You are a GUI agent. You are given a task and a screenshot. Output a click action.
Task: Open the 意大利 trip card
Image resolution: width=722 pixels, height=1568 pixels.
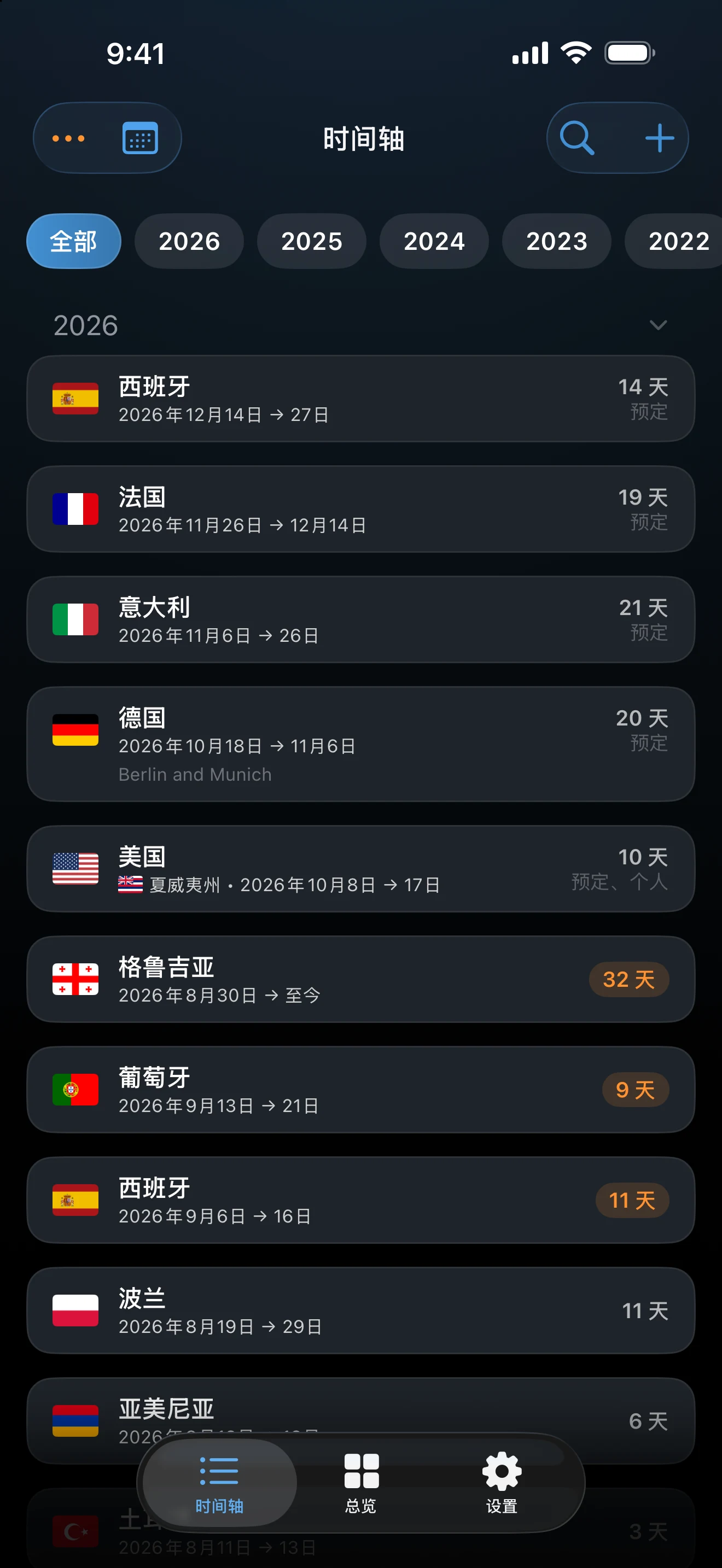(361, 619)
